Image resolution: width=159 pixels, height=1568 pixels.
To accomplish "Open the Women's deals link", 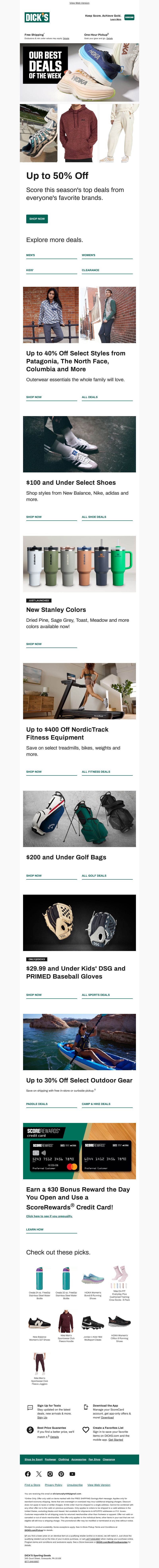I will pos(88,255).
